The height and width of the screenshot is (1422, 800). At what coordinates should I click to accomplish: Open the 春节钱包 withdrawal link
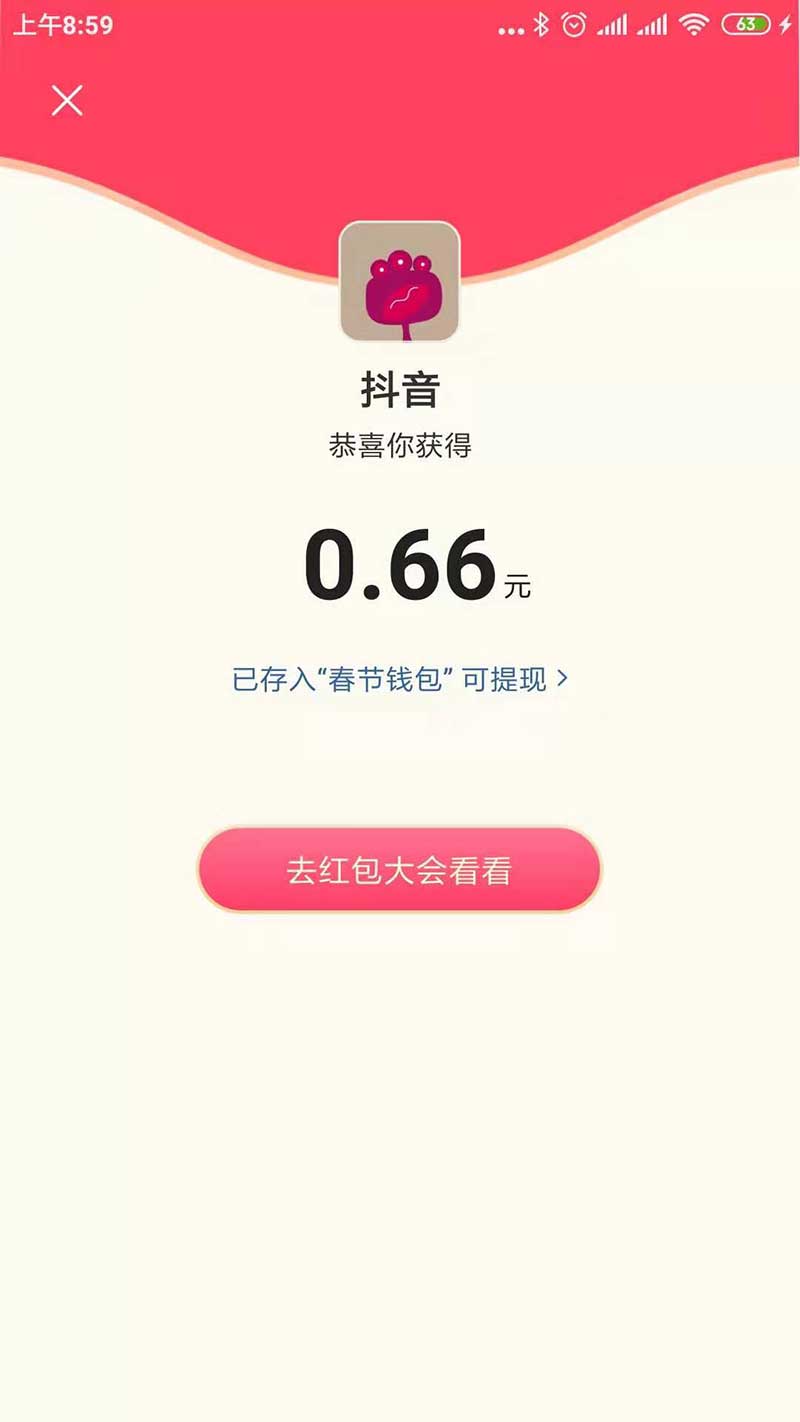(399, 680)
